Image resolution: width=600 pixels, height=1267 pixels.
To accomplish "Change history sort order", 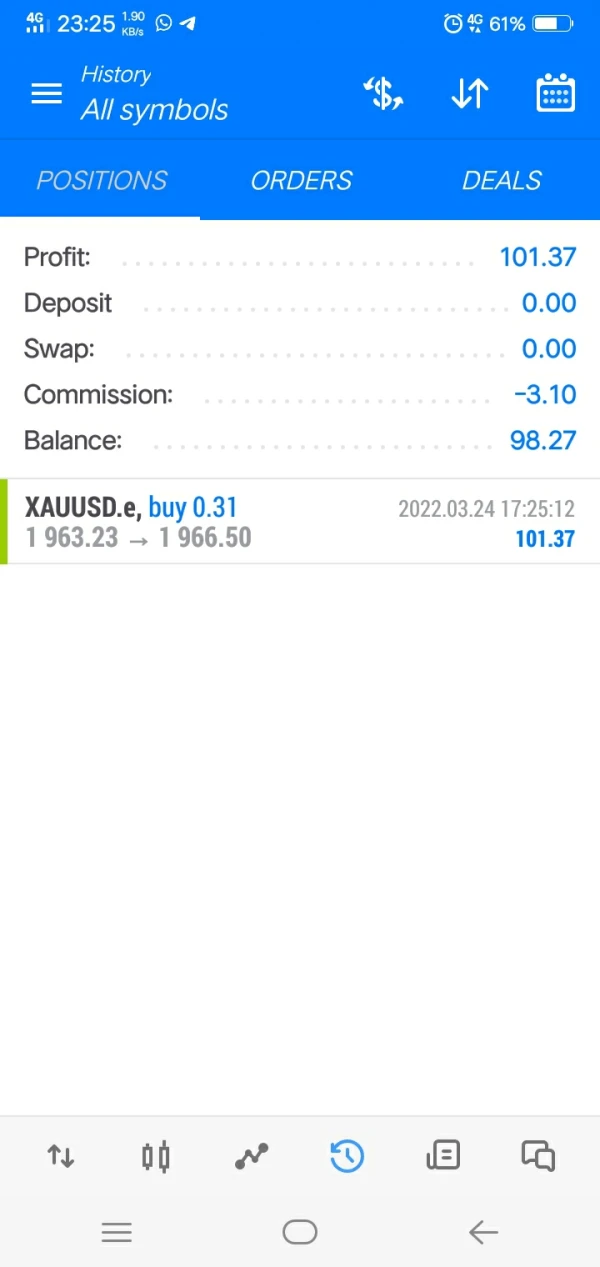I will coord(469,94).
